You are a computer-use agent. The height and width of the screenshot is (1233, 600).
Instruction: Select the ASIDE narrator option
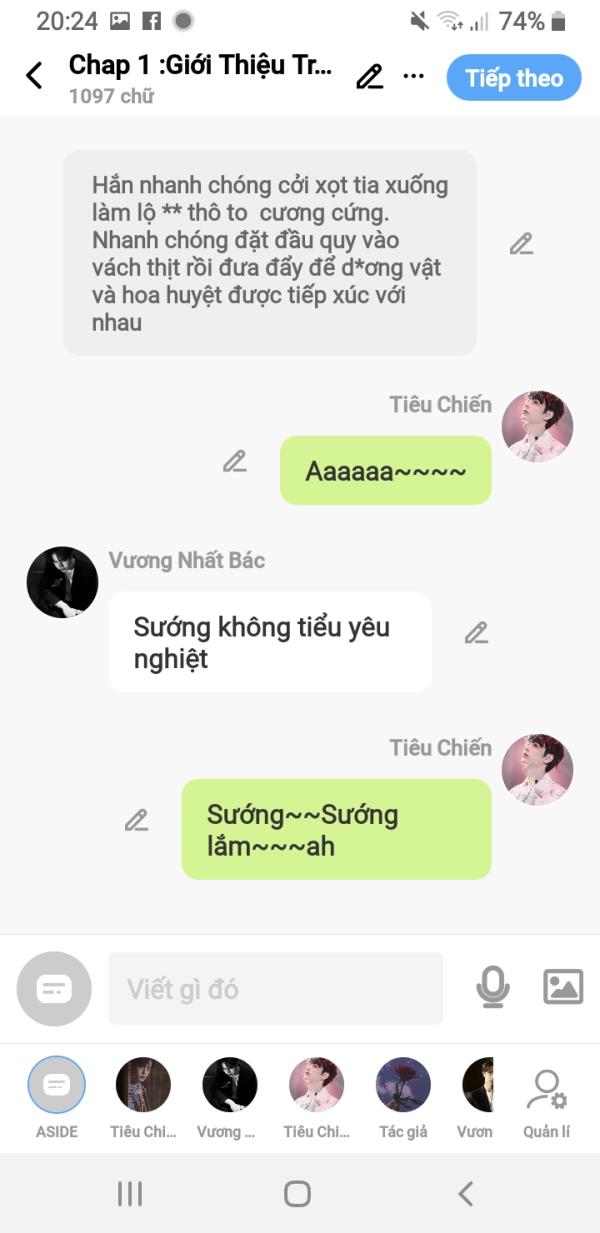57,1098
